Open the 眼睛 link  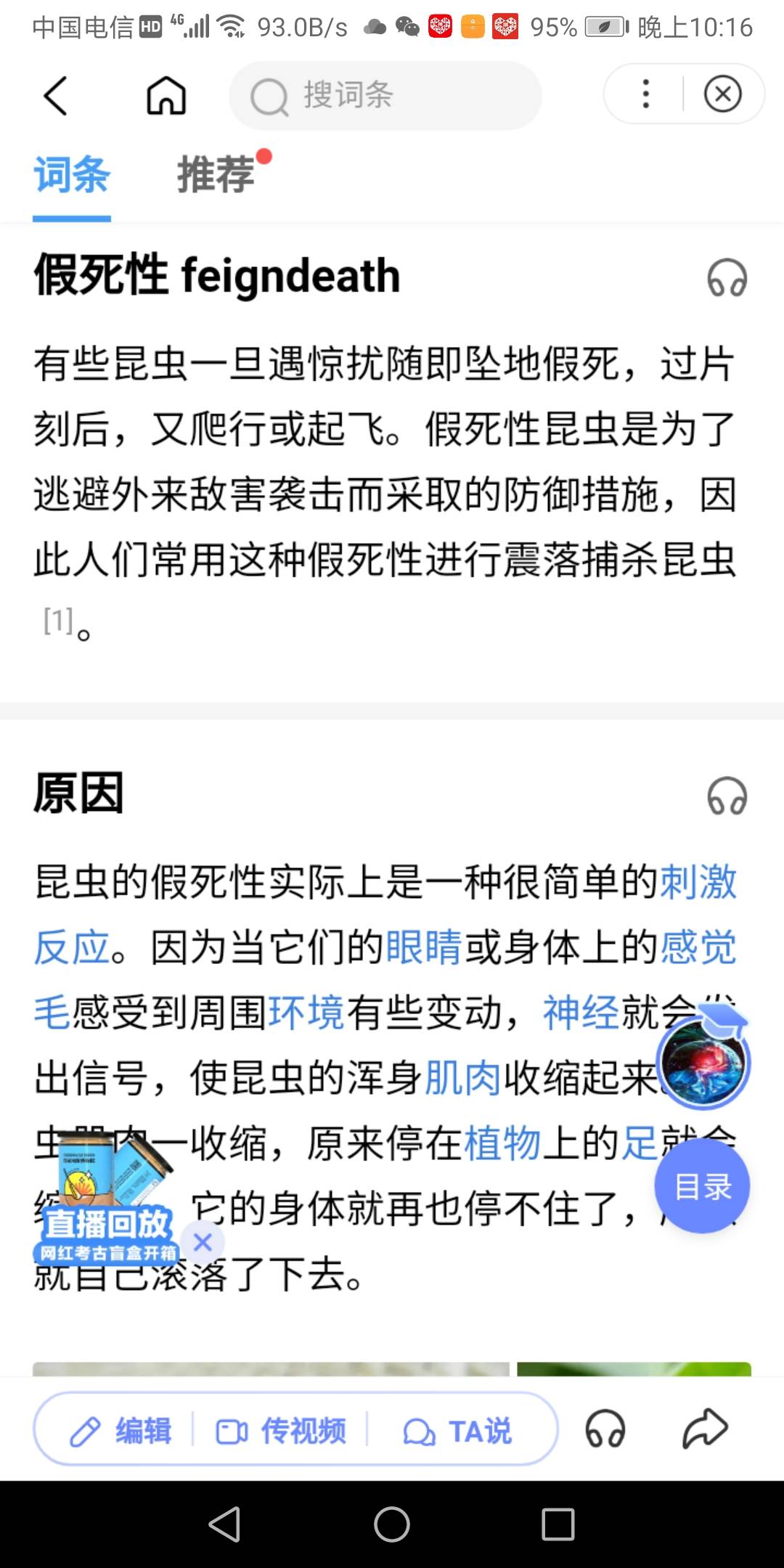click(424, 947)
